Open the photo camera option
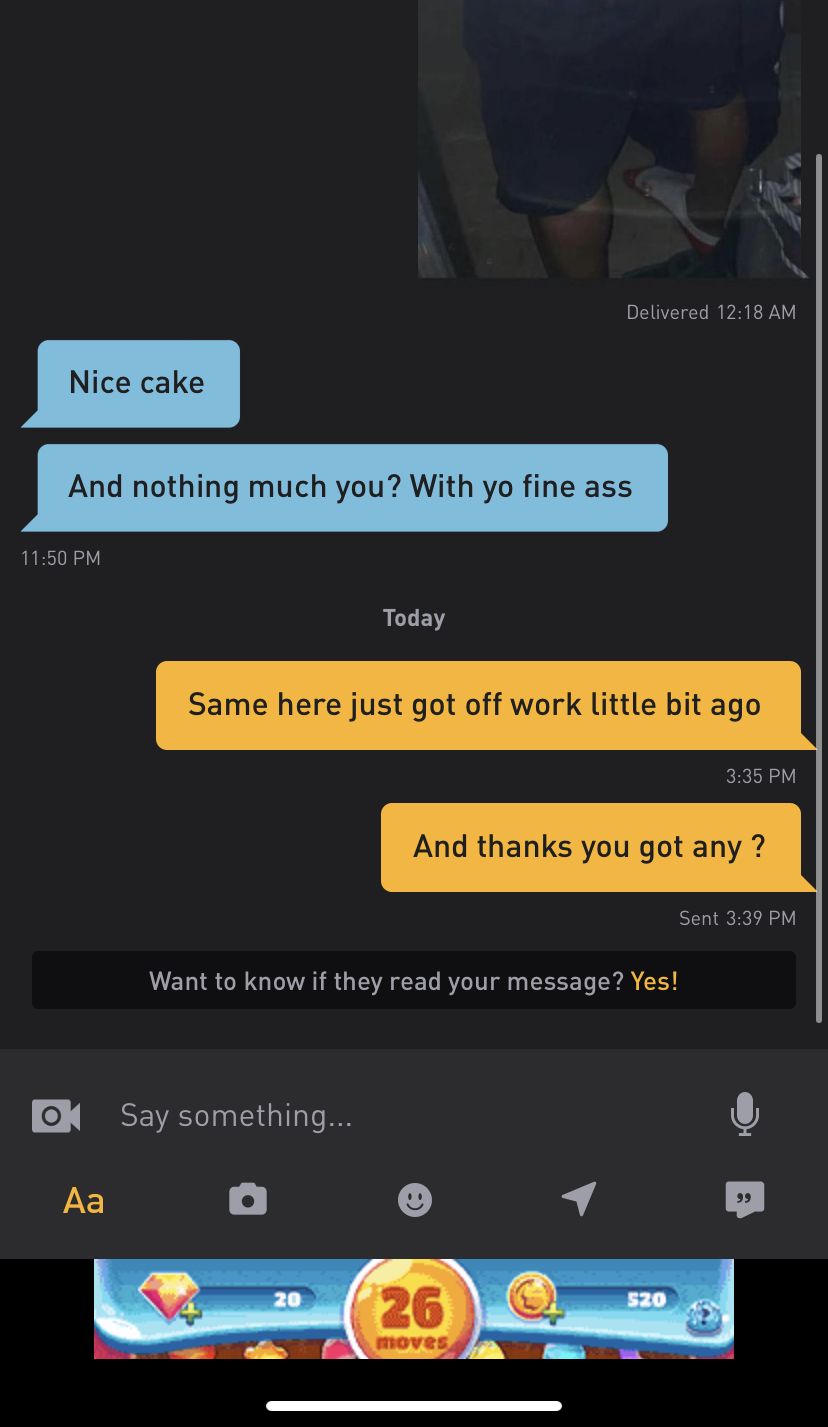This screenshot has width=828, height=1427. pos(248,1199)
